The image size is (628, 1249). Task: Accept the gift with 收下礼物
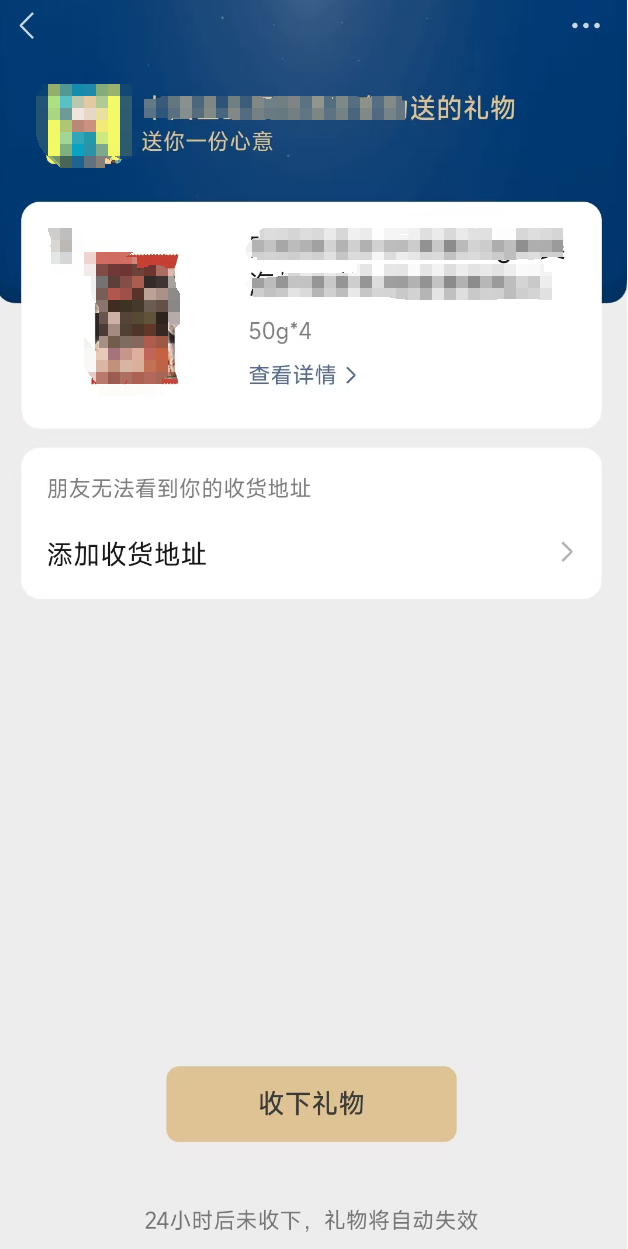(311, 1103)
